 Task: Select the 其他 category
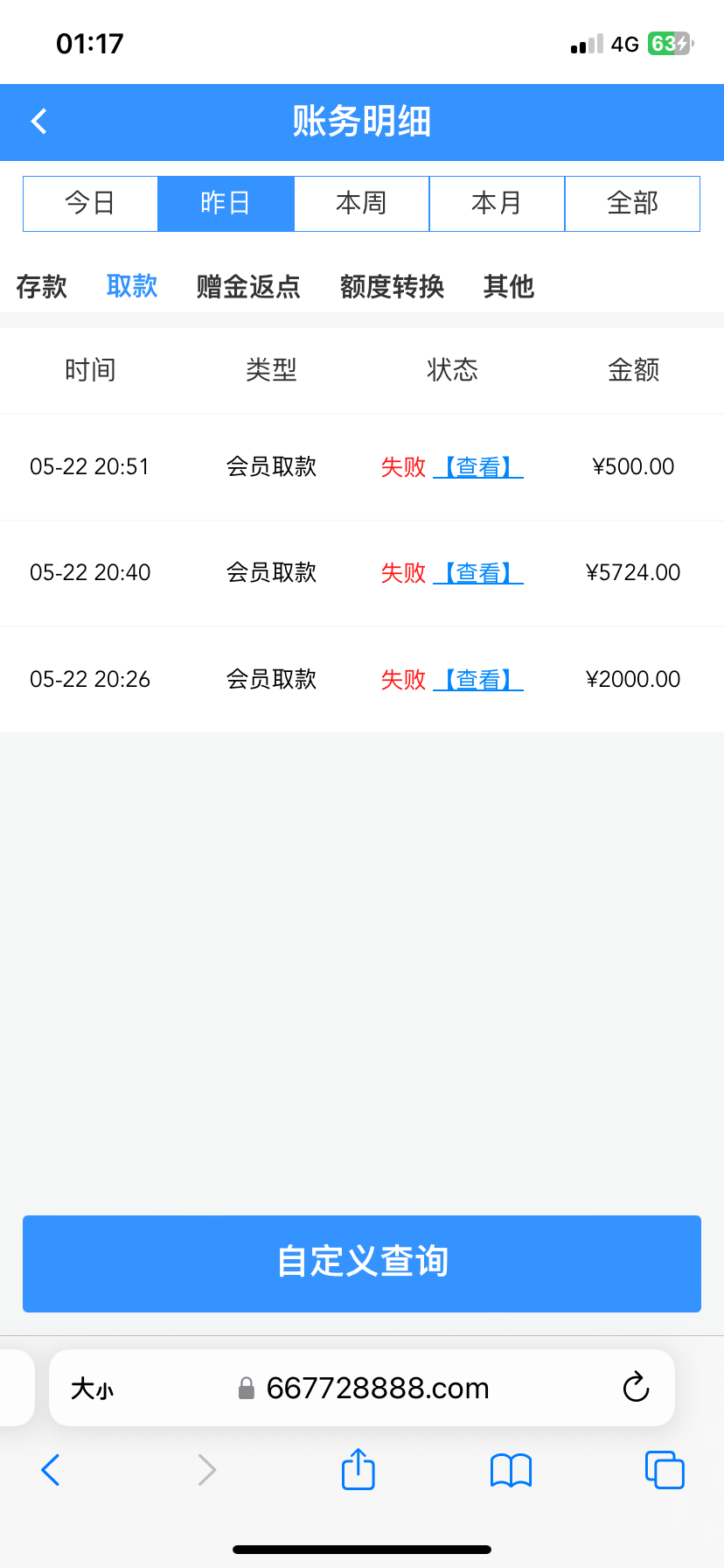[x=508, y=286]
